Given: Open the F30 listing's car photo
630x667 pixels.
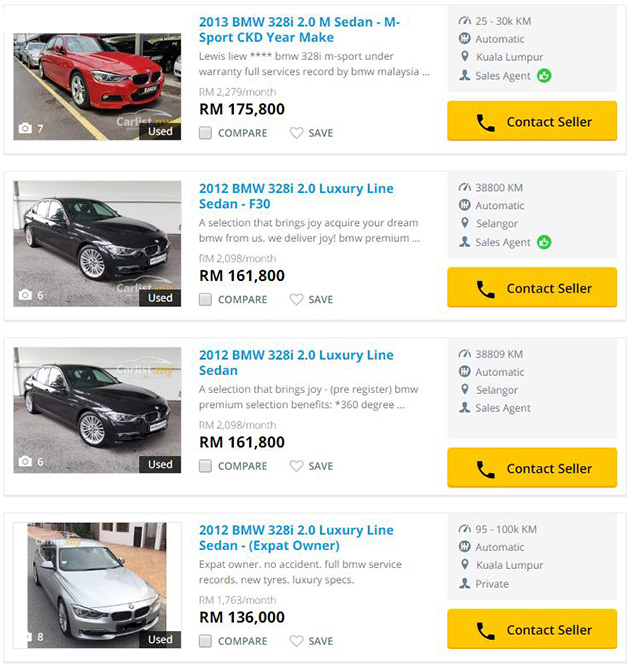Looking at the screenshot, I should pyautogui.click(x=96, y=243).
